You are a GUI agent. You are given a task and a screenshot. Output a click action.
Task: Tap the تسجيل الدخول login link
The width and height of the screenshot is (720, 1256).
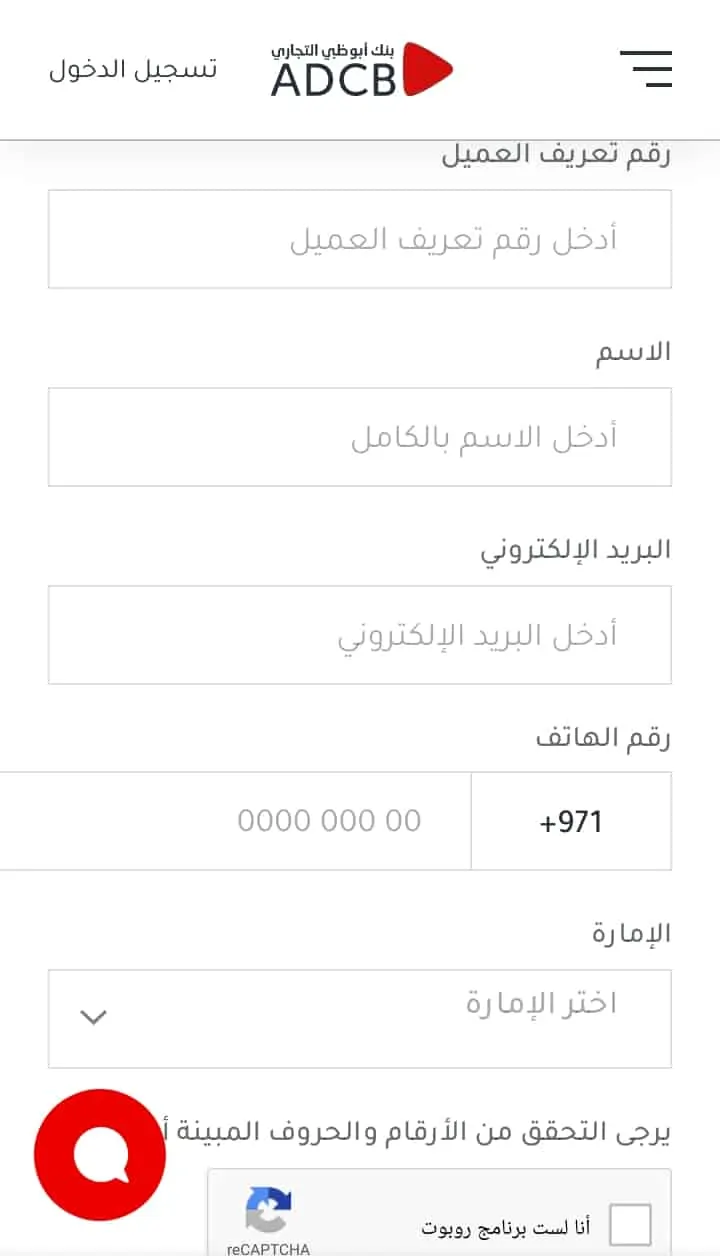(x=133, y=70)
